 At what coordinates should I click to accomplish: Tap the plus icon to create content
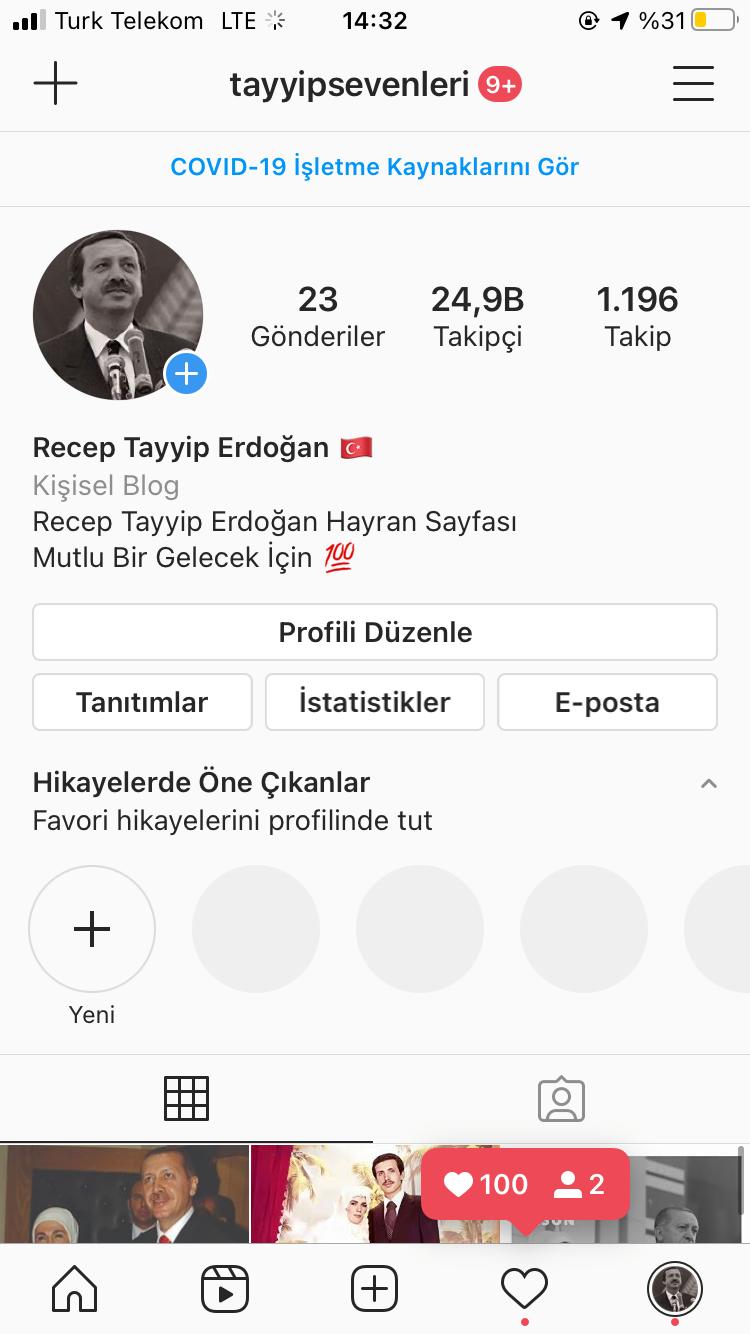(55, 84)
